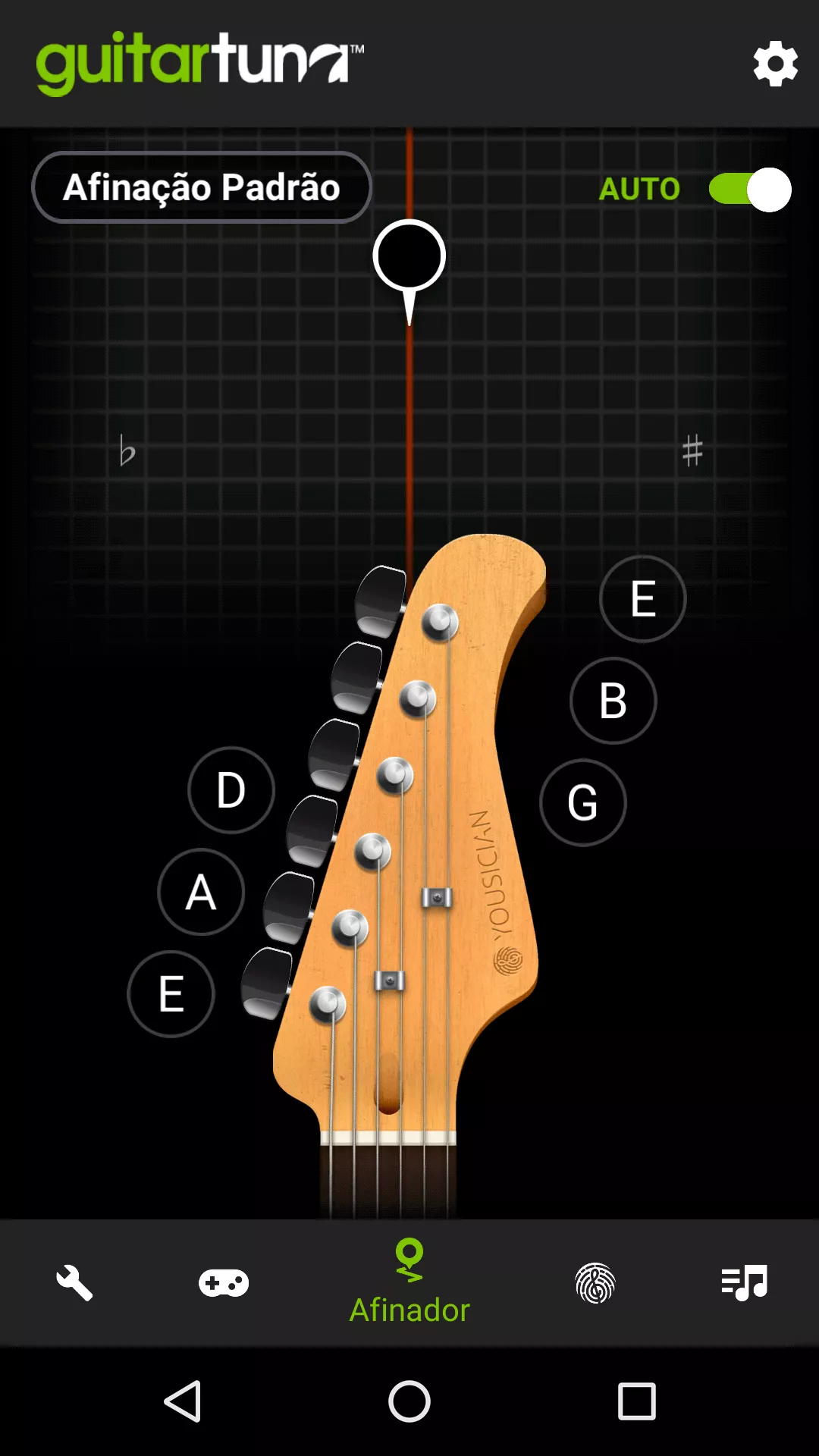Select the B string button

pos(613,701)
